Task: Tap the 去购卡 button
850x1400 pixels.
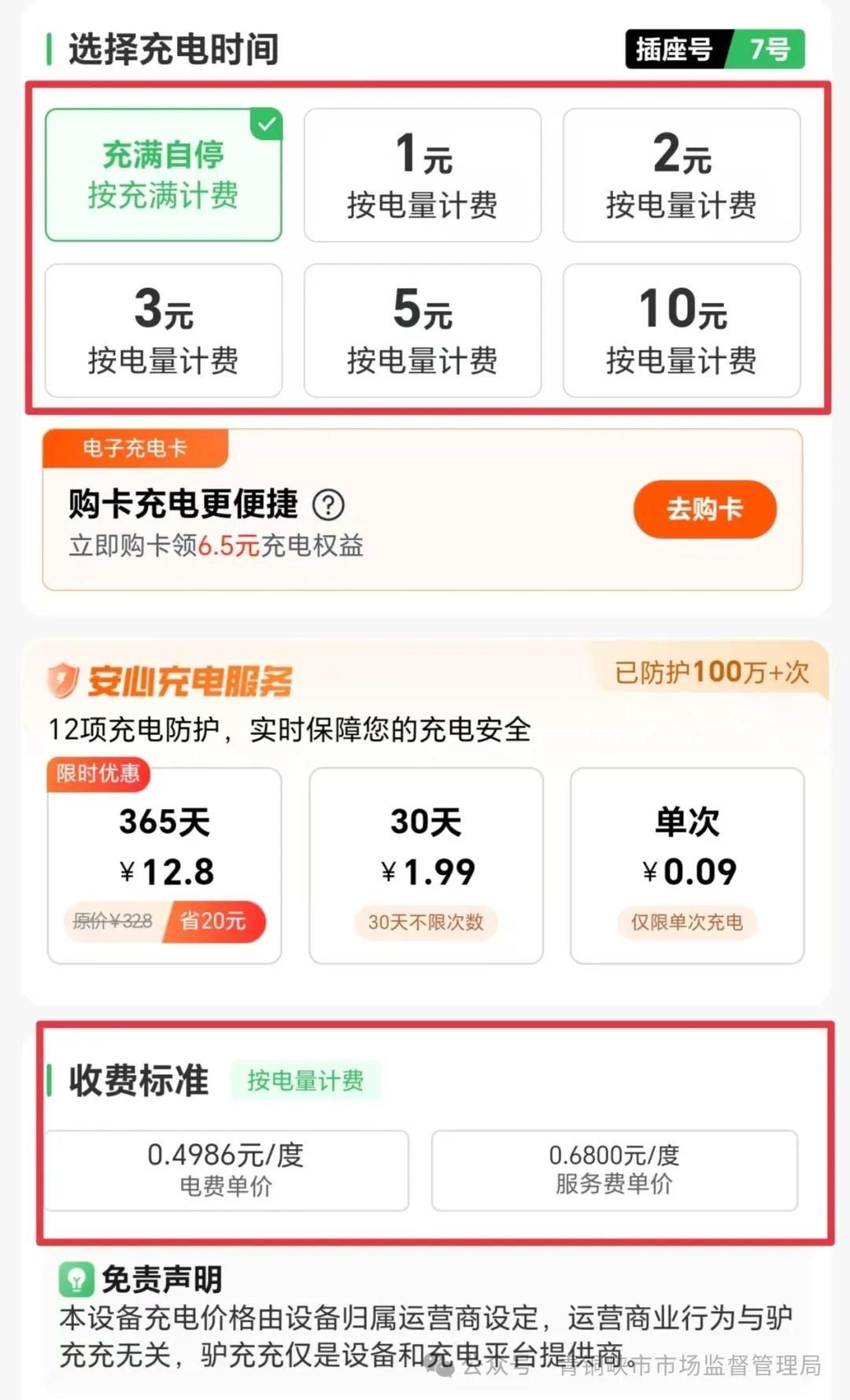Action: [x=704, y=509]
